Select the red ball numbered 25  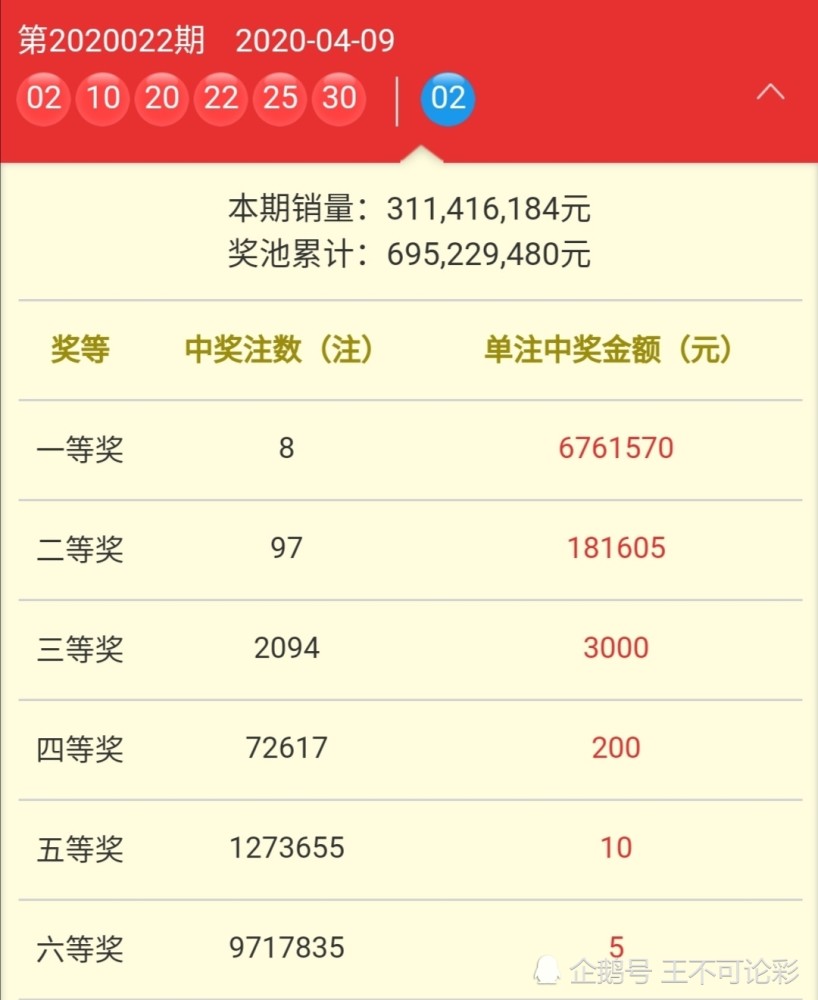(x=279, y=98)
